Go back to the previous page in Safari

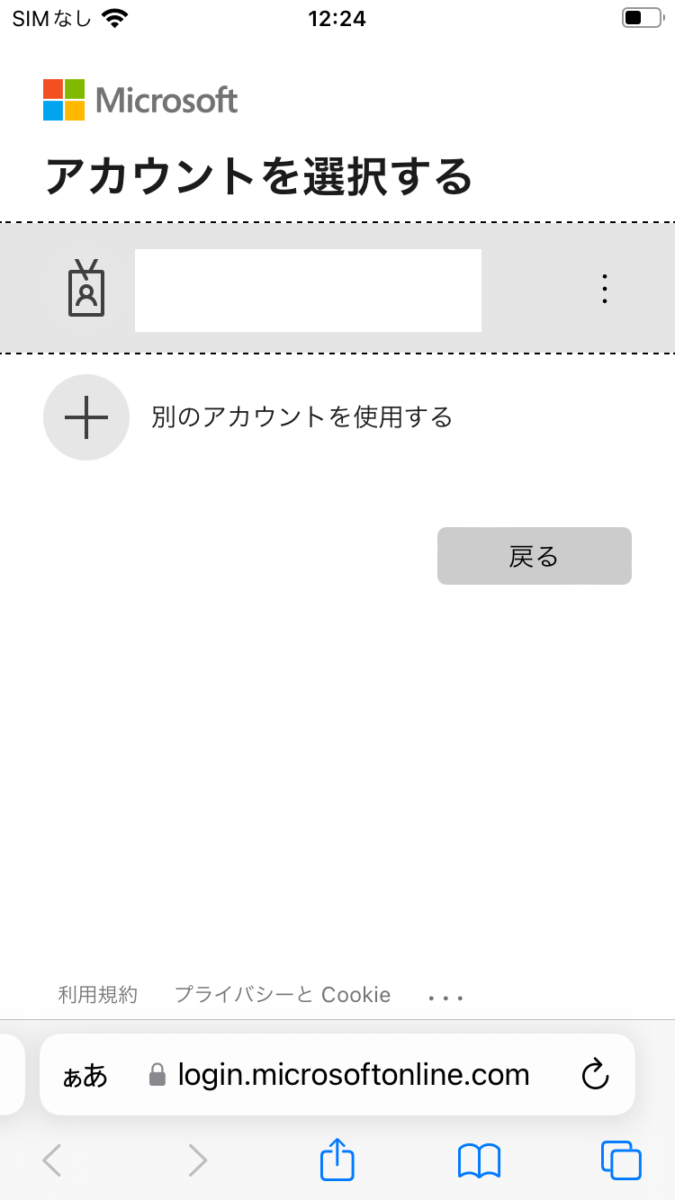pos(52,1160)
